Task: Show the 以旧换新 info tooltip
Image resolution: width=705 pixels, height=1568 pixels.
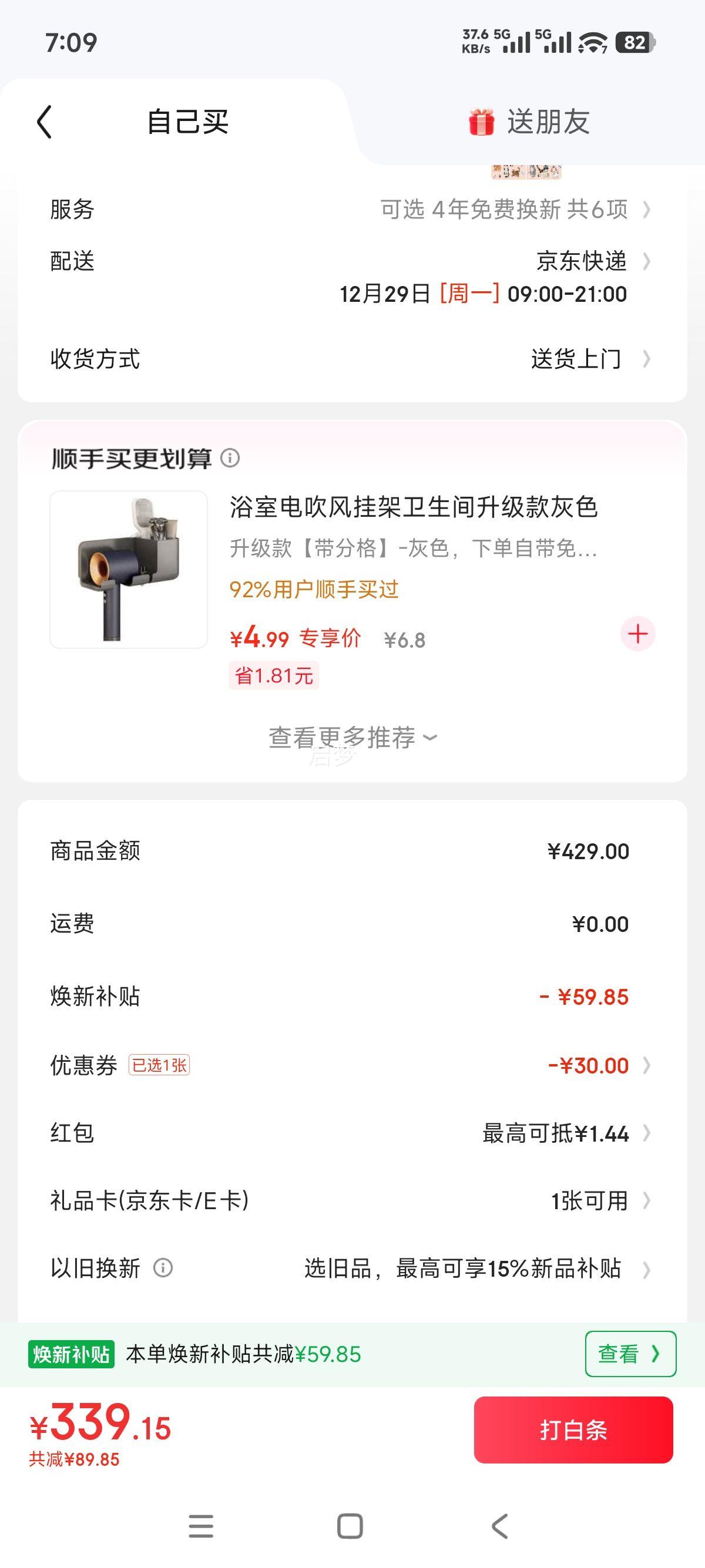Action: [x=163, y=1268]
